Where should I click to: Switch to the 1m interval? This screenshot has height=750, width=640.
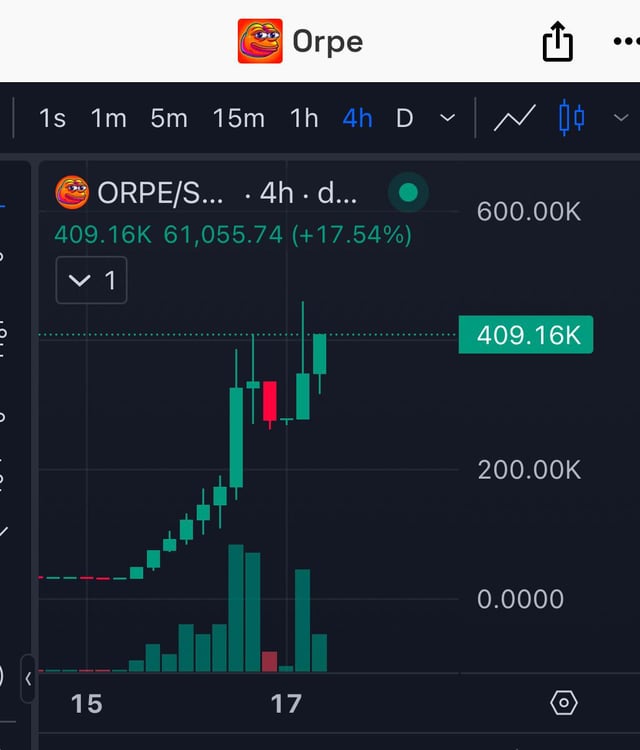(x=108, y=118)
